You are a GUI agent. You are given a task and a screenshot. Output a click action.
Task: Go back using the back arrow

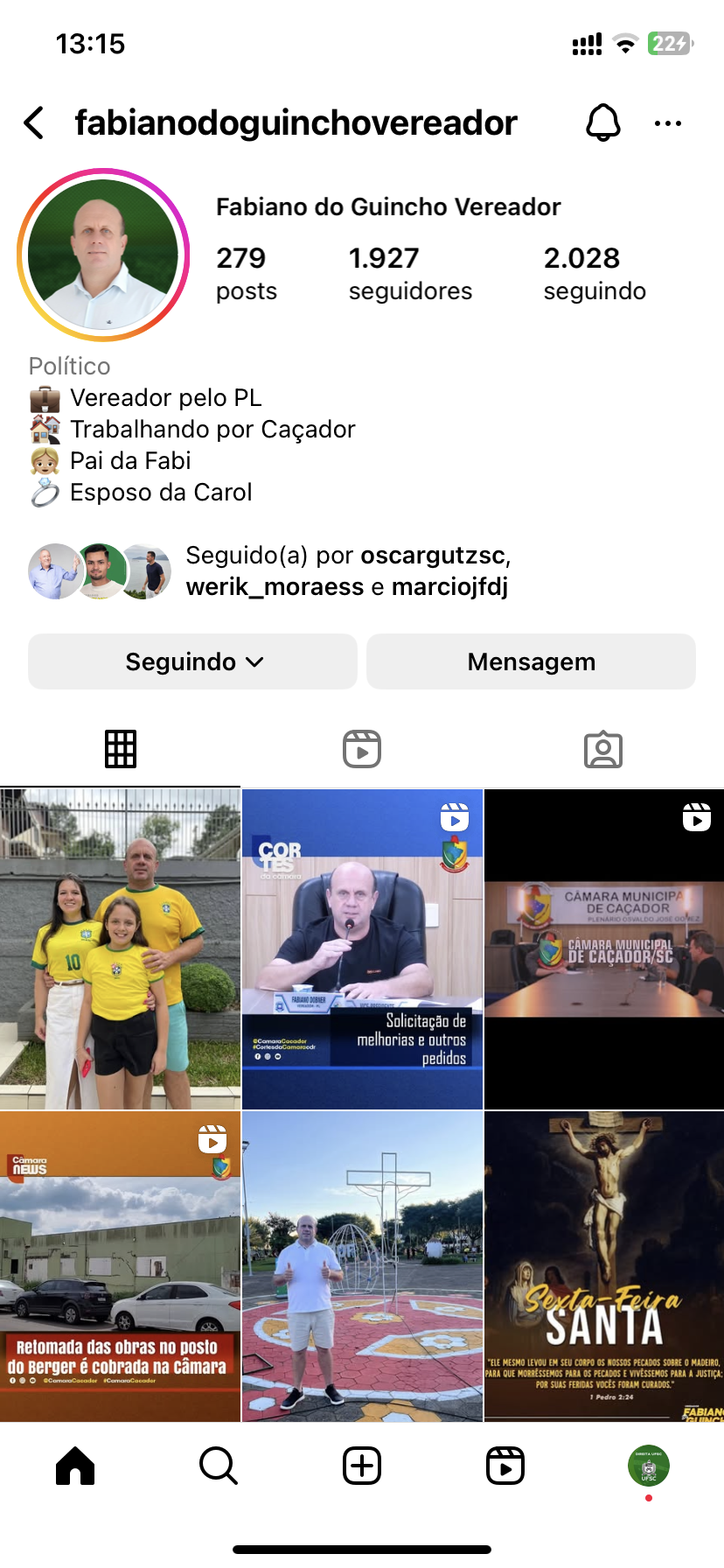click(x=34, y=123)
